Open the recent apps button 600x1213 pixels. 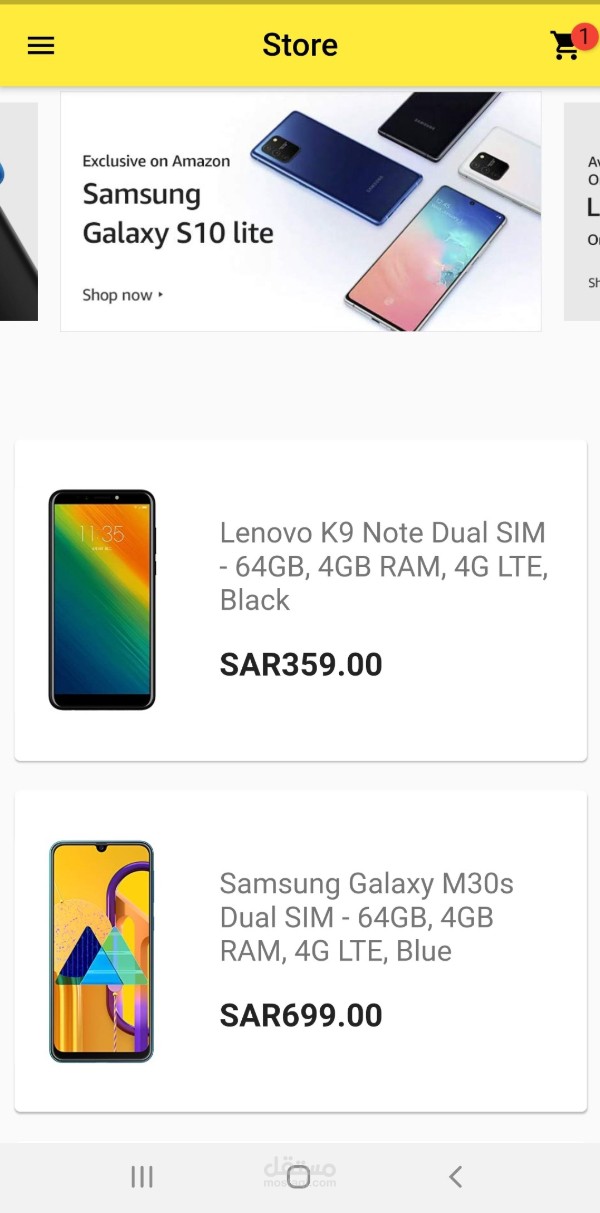point(142,1177)
